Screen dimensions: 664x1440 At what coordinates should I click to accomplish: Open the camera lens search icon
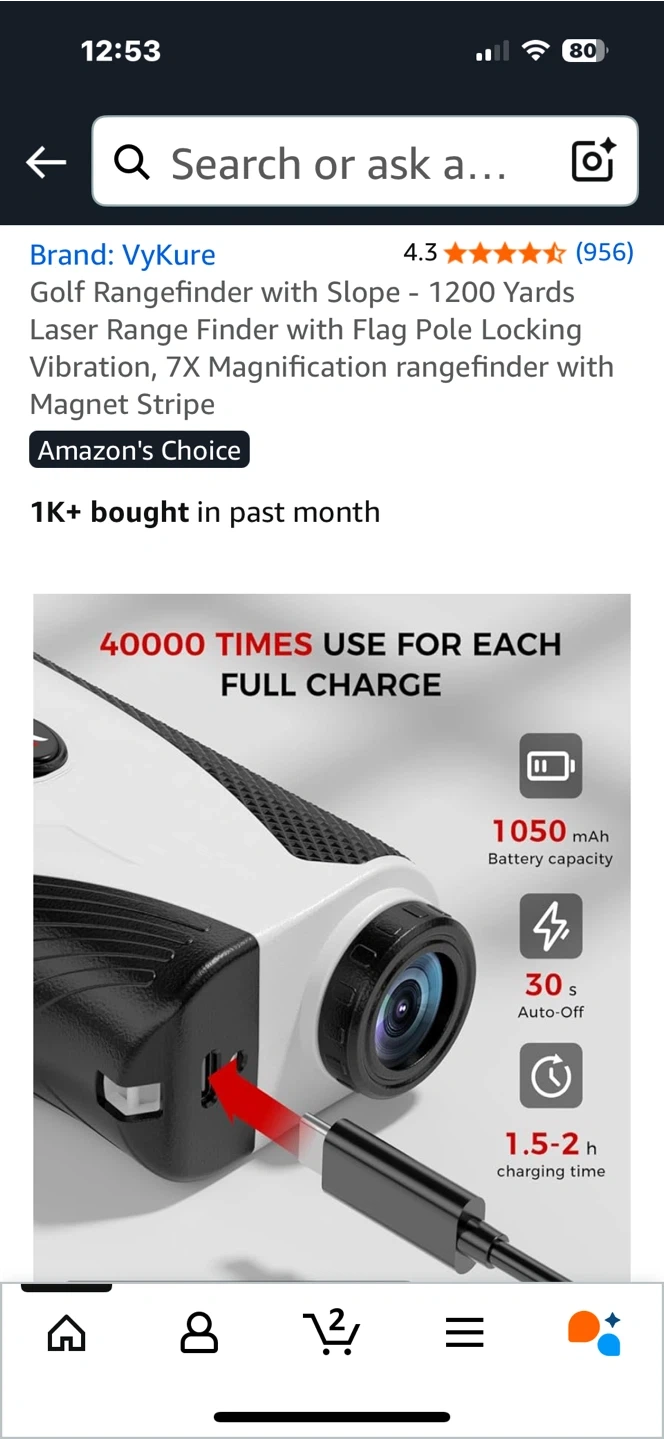[592, 162]
